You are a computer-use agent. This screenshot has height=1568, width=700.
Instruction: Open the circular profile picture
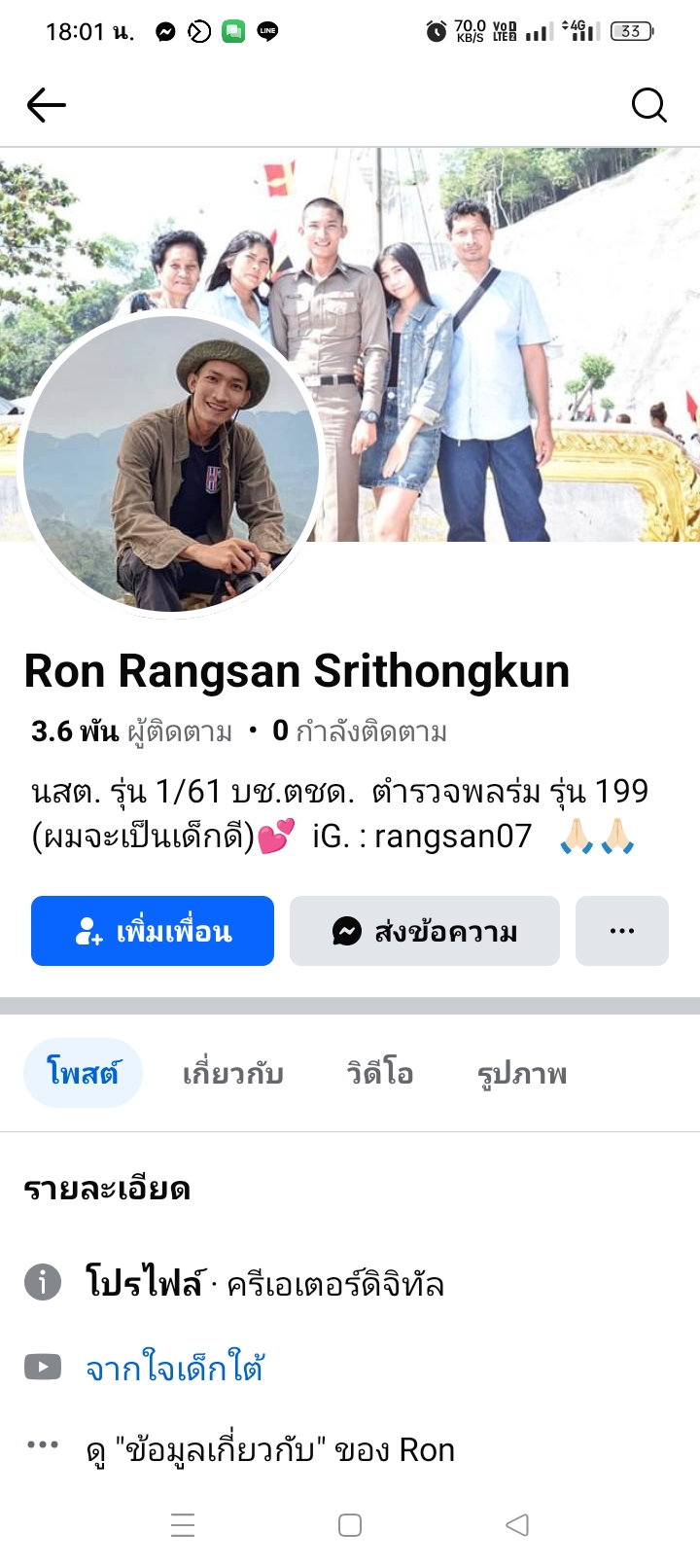(172, 465)
